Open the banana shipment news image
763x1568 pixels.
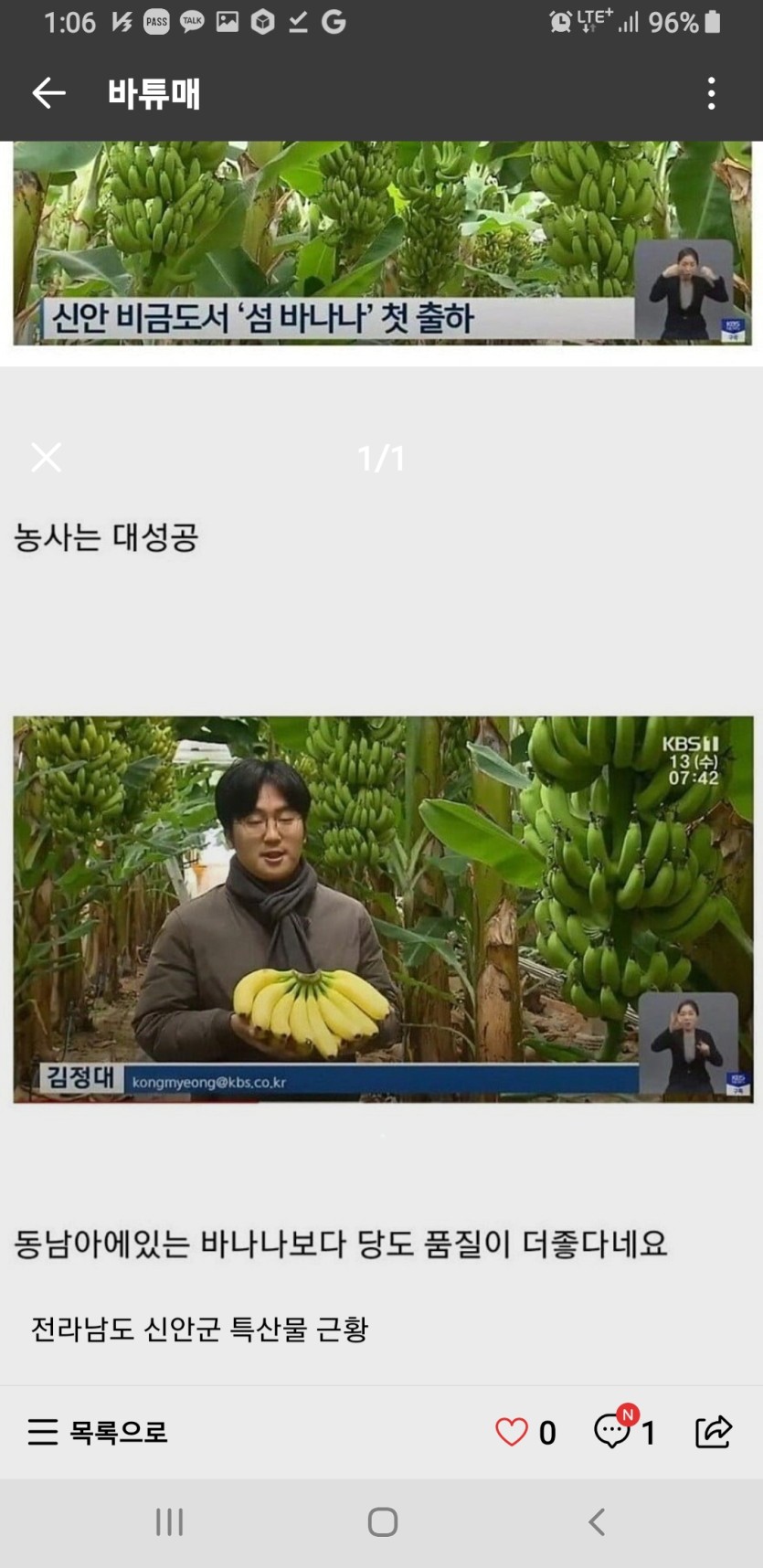pyautogui.click(x=382, y=243)
